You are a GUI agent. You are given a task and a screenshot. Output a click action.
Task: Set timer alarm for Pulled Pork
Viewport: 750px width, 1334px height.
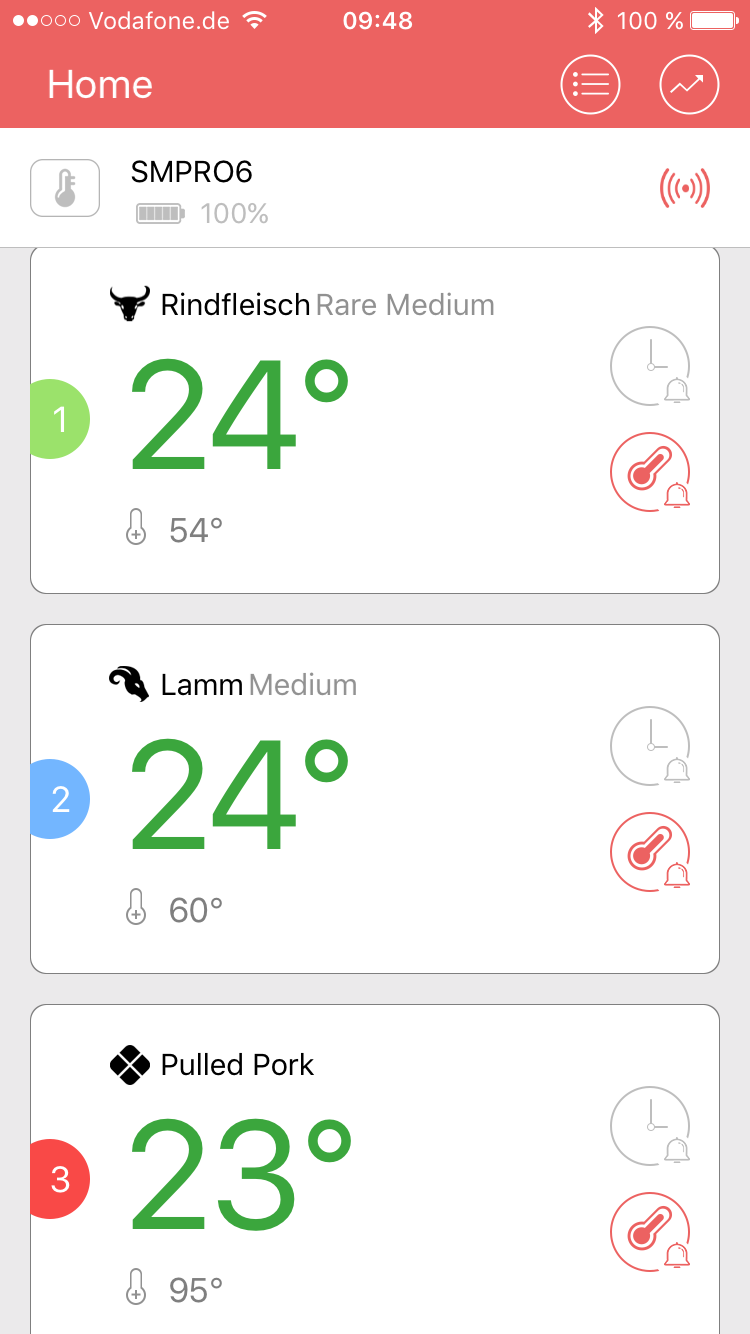coord(651,1126)
